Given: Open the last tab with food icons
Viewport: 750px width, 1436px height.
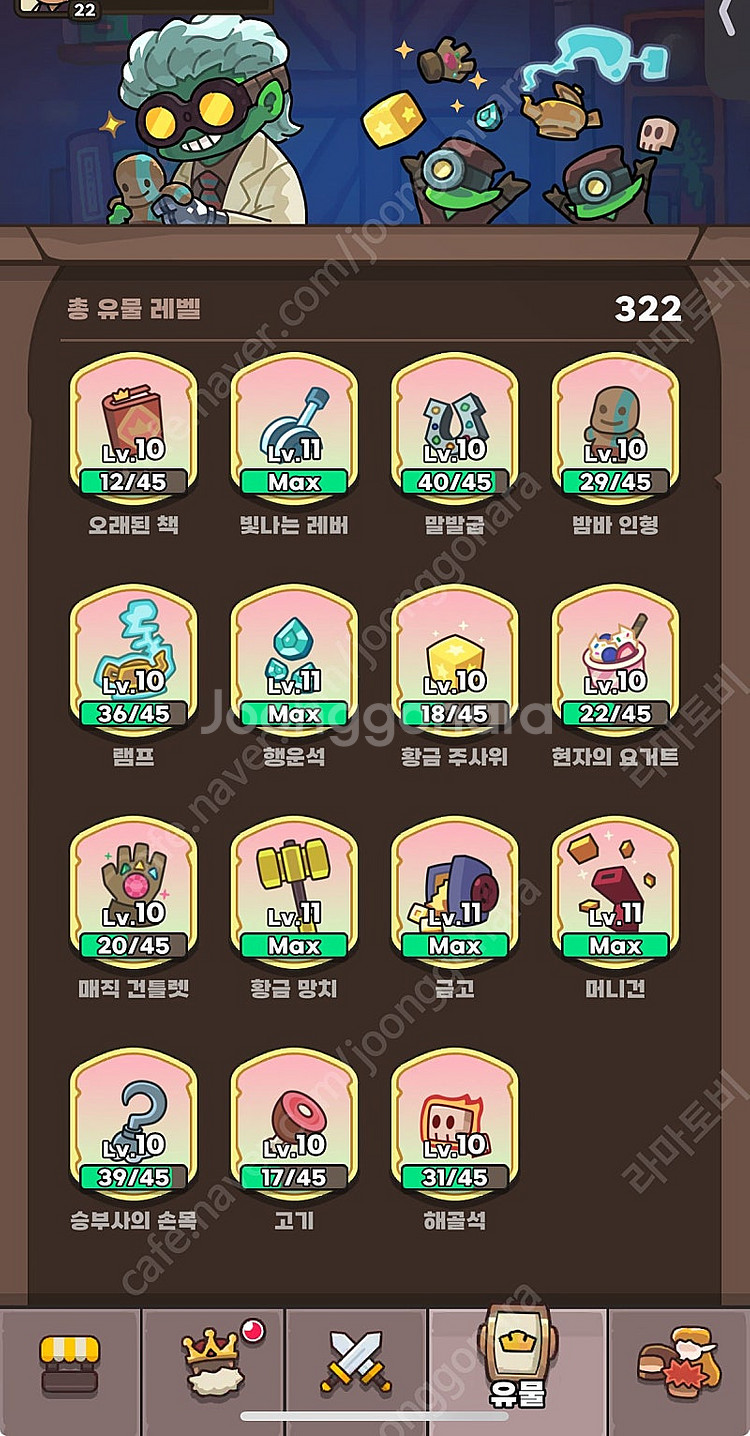Looking at the screenshot, I should (678, 1365).
